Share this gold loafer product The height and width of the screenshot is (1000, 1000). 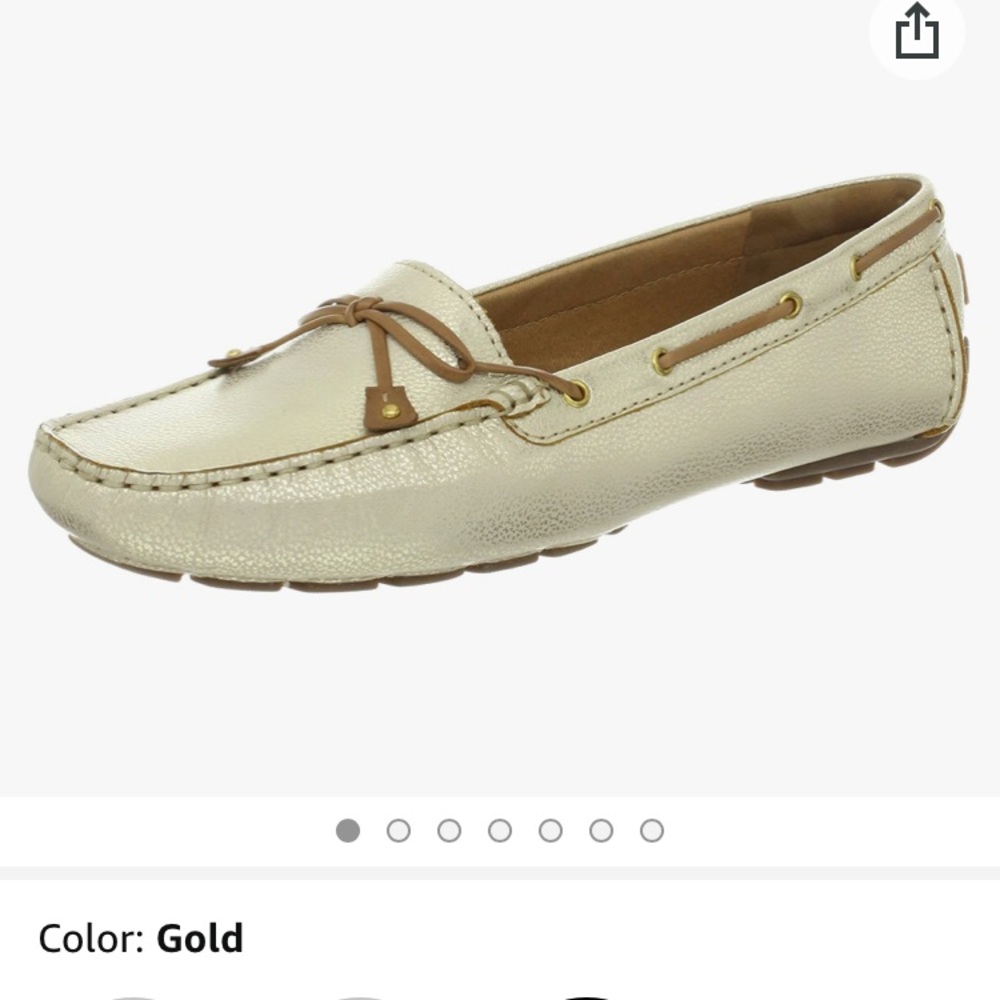pyautogui.click(x=916, y=33)
